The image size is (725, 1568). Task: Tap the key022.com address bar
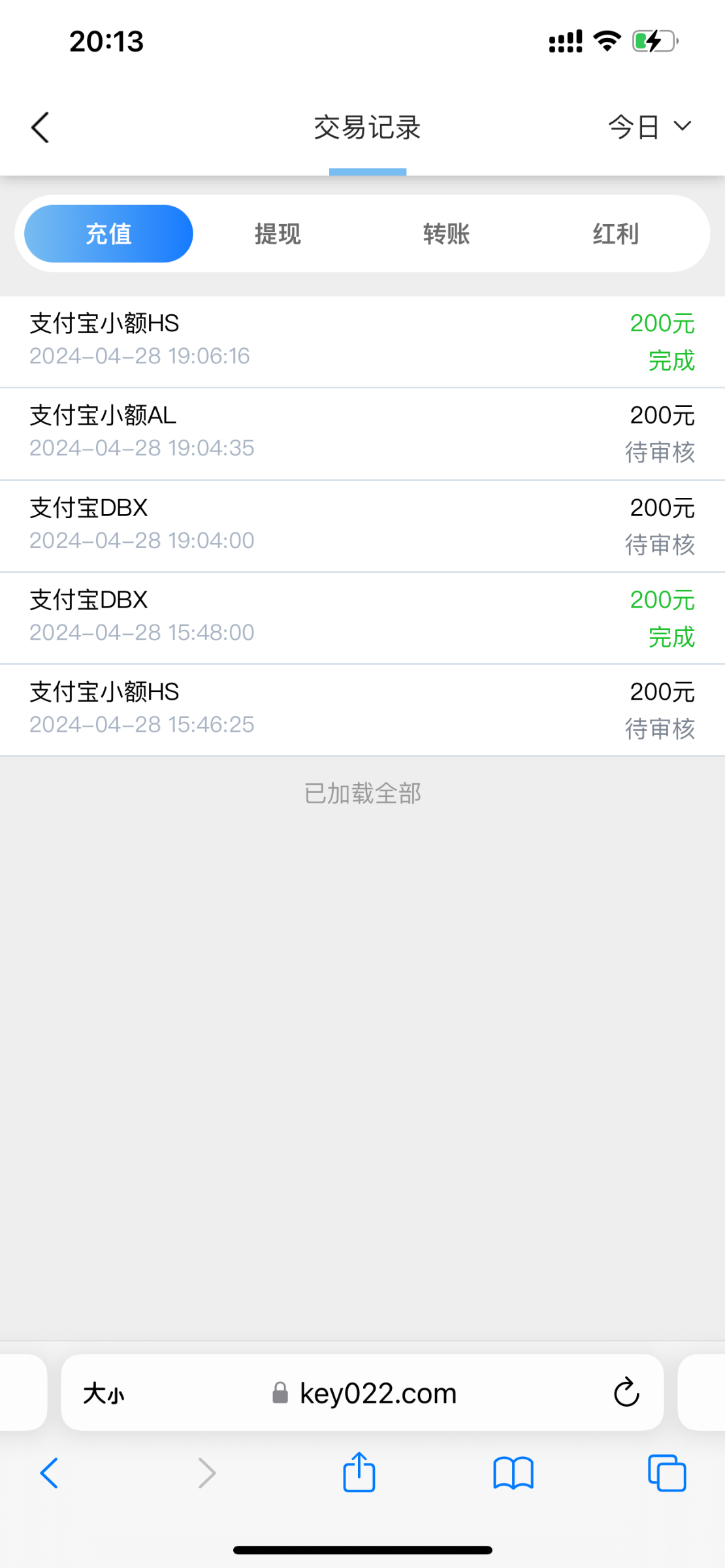point(377,1394)
